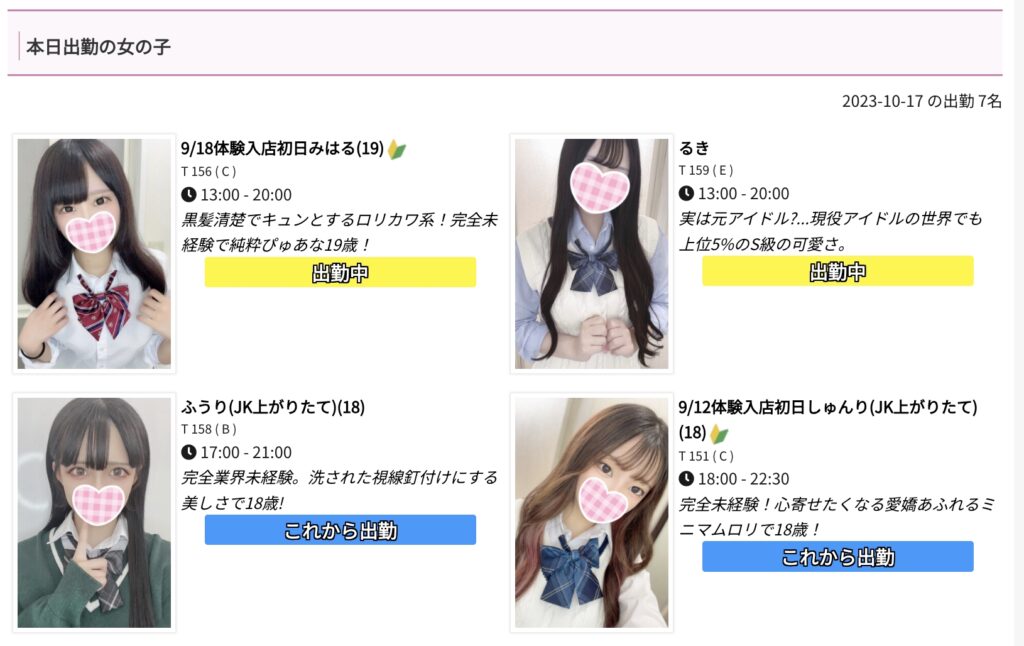Open るき's profile photo
The image size is (1024, 646).
pyautogui.click(x=591, y=253)
